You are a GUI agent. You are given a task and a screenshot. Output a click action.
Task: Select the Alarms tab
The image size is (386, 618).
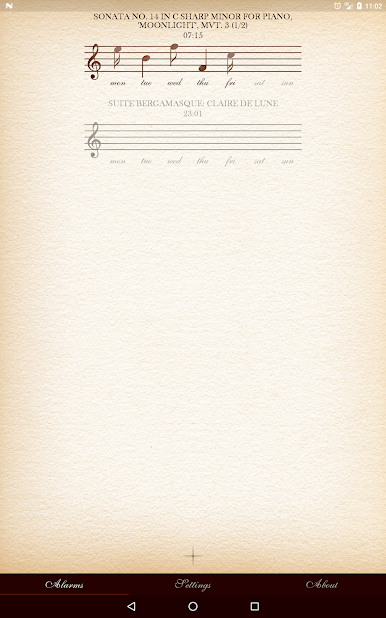[x=64, y=584]
